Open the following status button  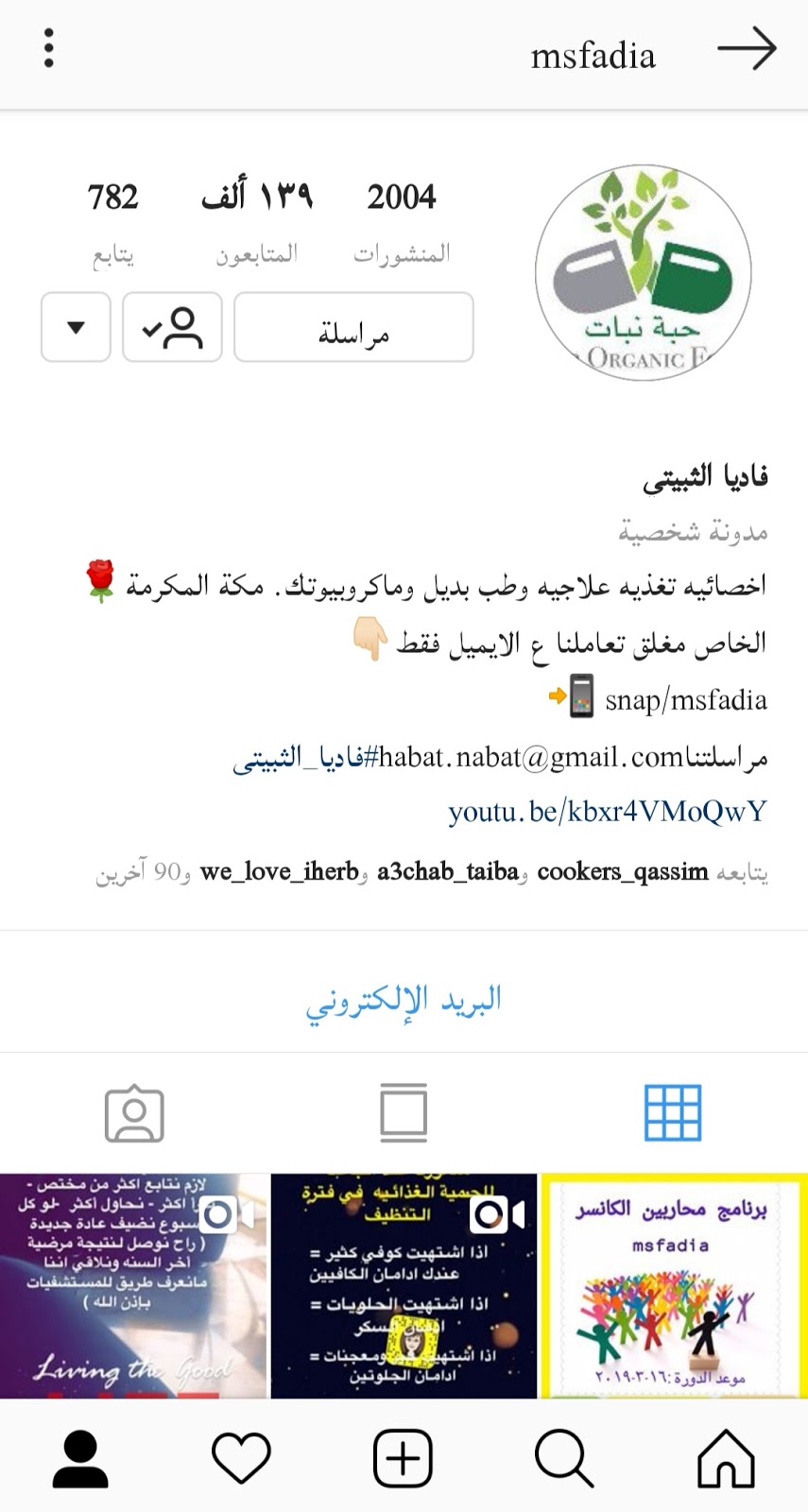(x=172, y=327)
